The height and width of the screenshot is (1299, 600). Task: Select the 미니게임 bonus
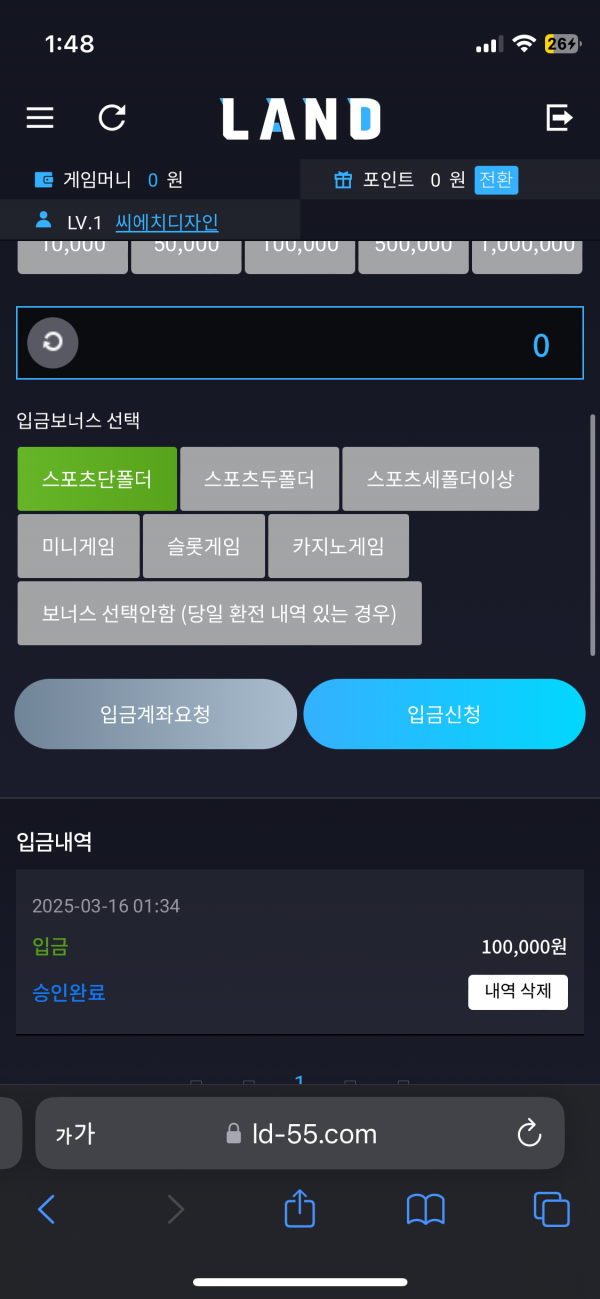point(78,546)
